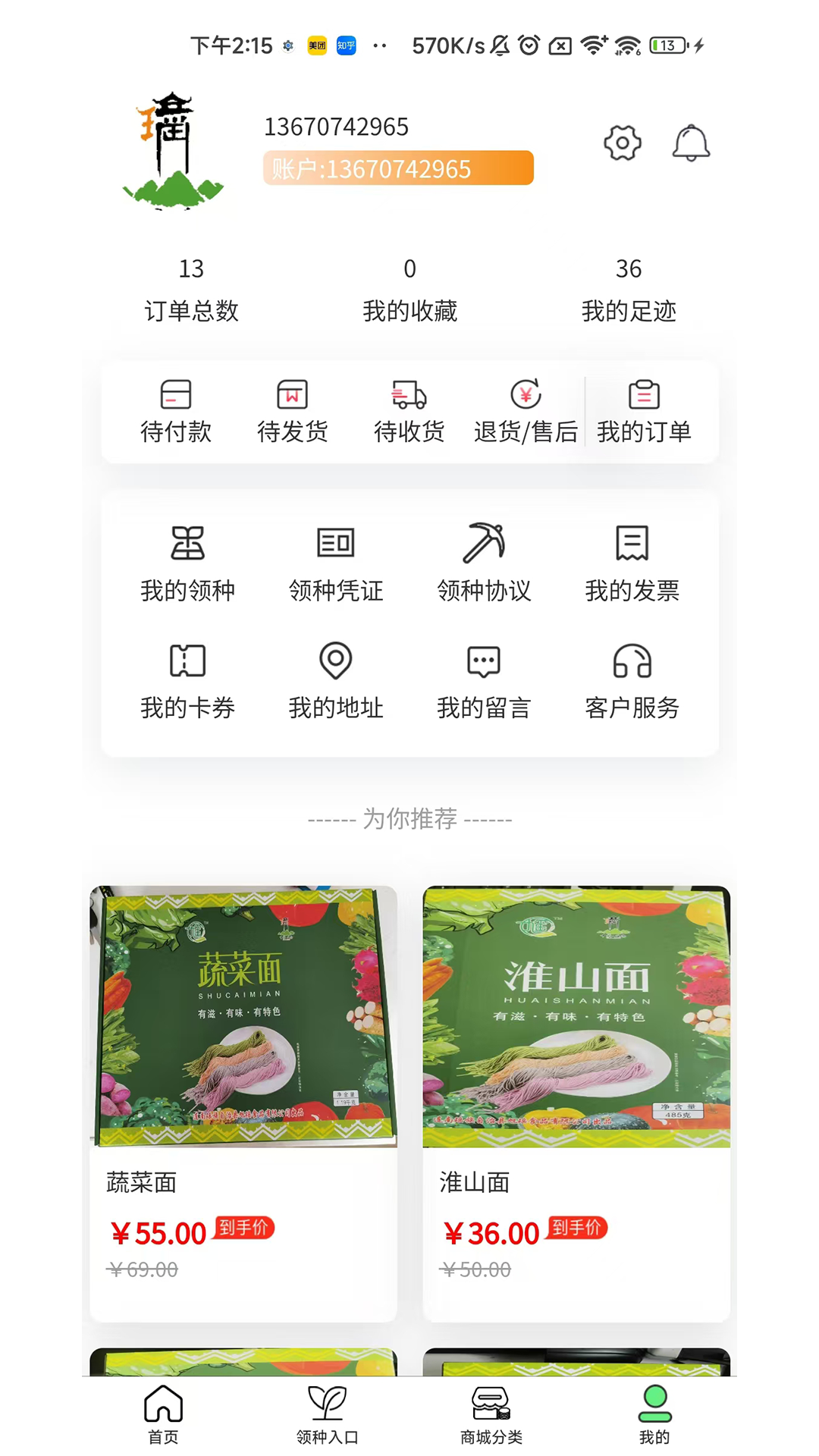This screenshot has width=819, height=1456.
Task: Open 领种凭证 claim voucher
Action: tap(334, 561)
